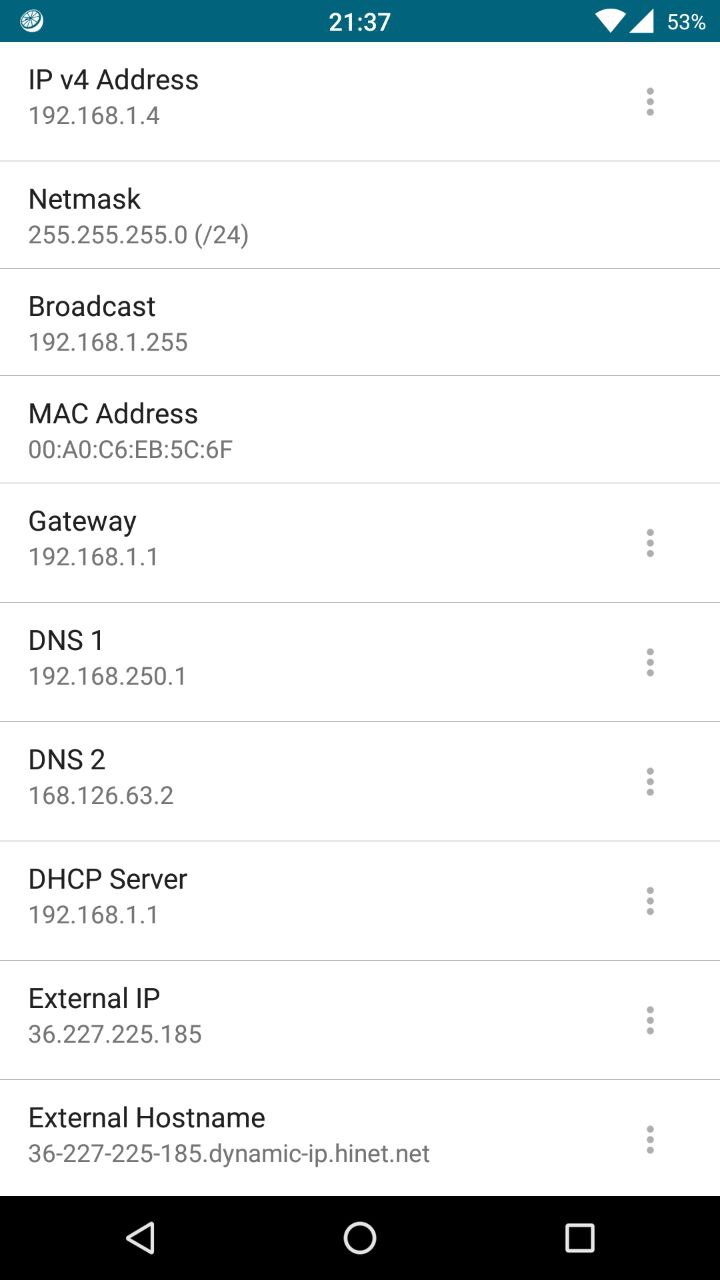The height and width of the screenshot is (1280, 720).
Task: Open the External IP overflow menu
Action: 650,1020
